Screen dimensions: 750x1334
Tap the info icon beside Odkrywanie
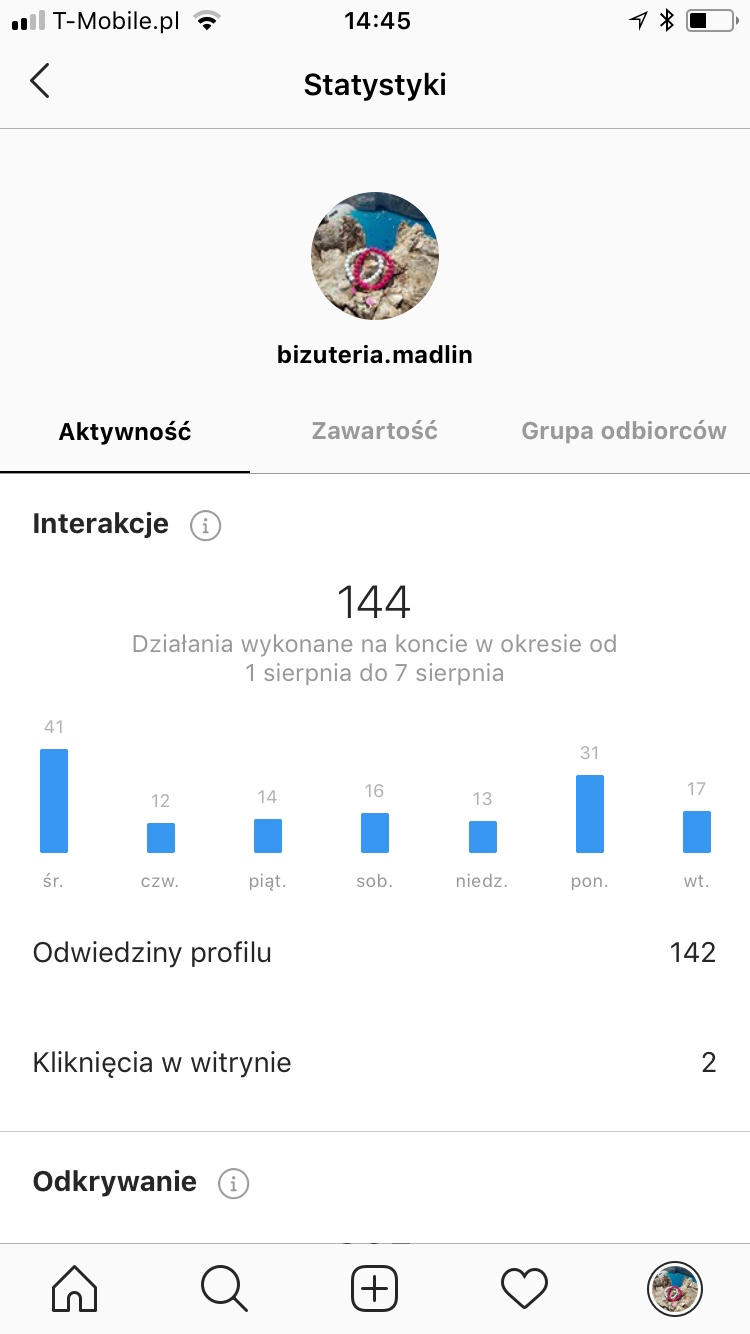(233, 1184)
